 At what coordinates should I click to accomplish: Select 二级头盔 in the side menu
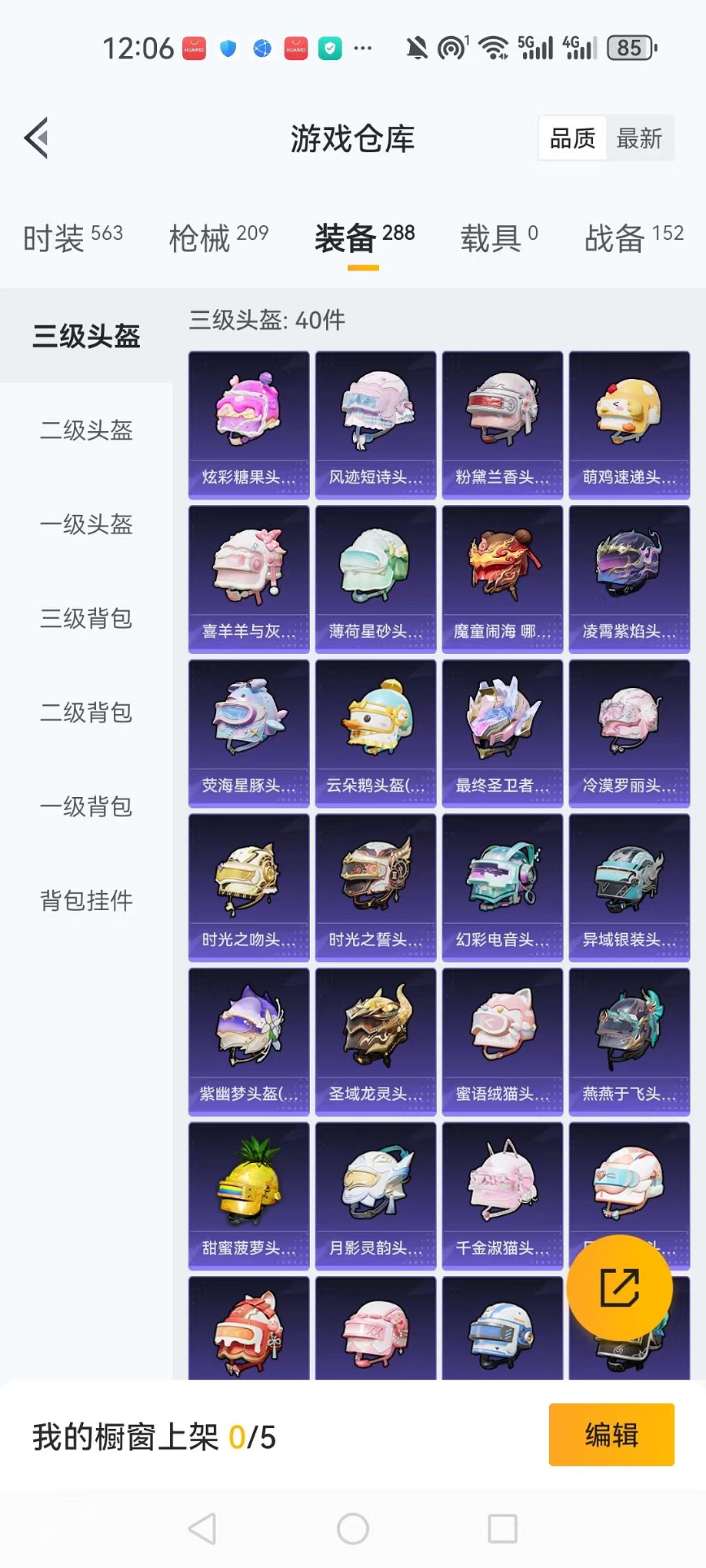(86, 430)
